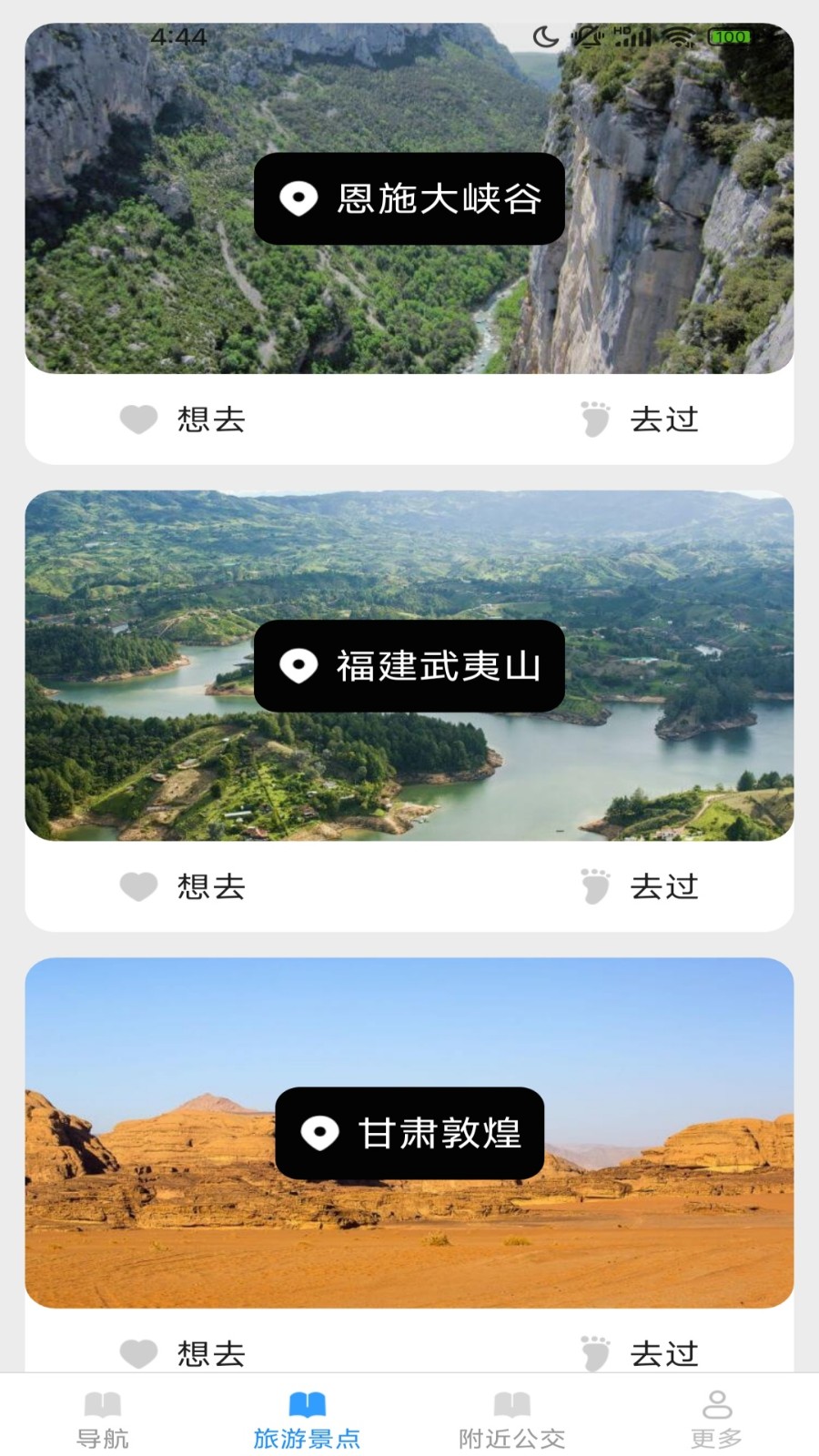Image resolution: width=819 pixels, height=1456 pixels.
Task: Click the location pin on 福建武夷山 label
Action: click(300, 666)
